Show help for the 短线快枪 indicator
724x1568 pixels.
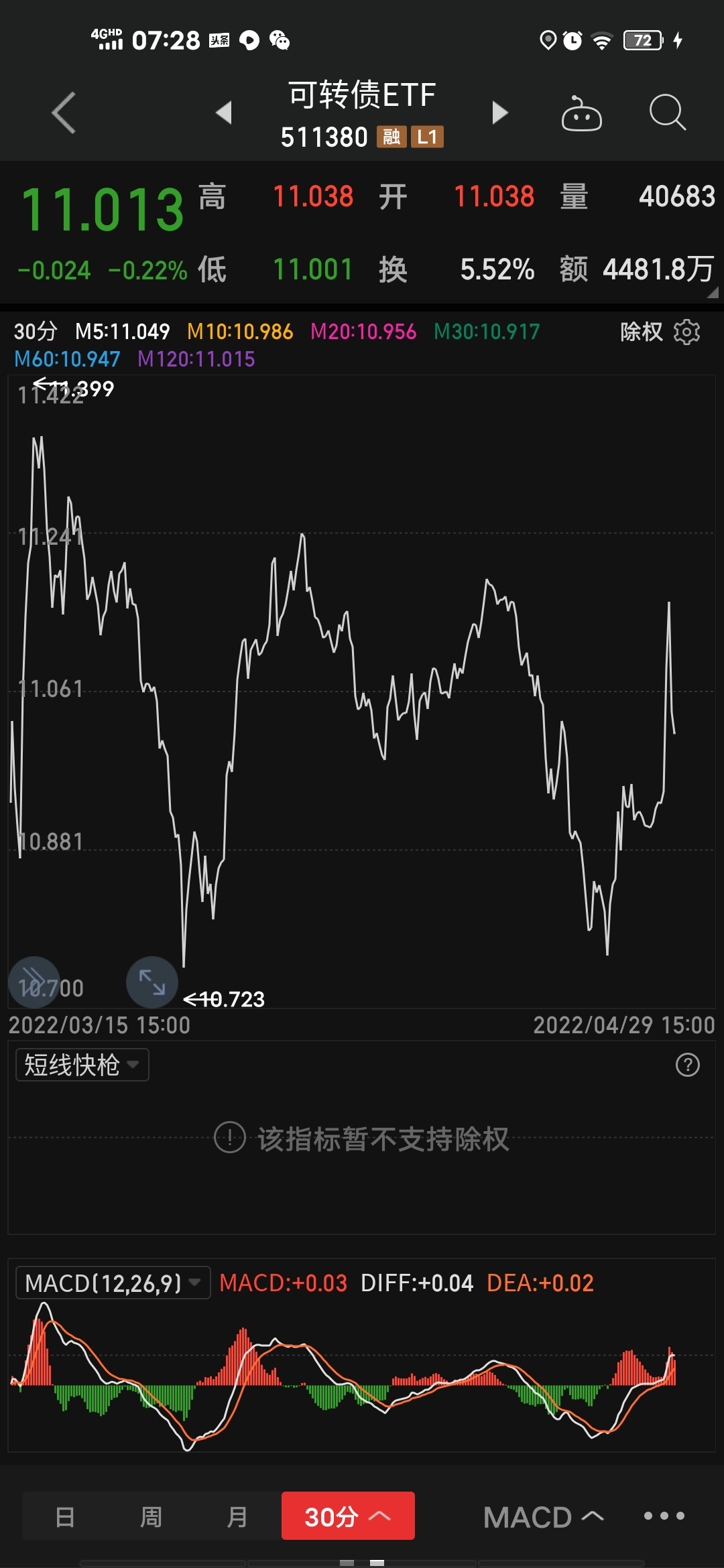[687, 1065]
